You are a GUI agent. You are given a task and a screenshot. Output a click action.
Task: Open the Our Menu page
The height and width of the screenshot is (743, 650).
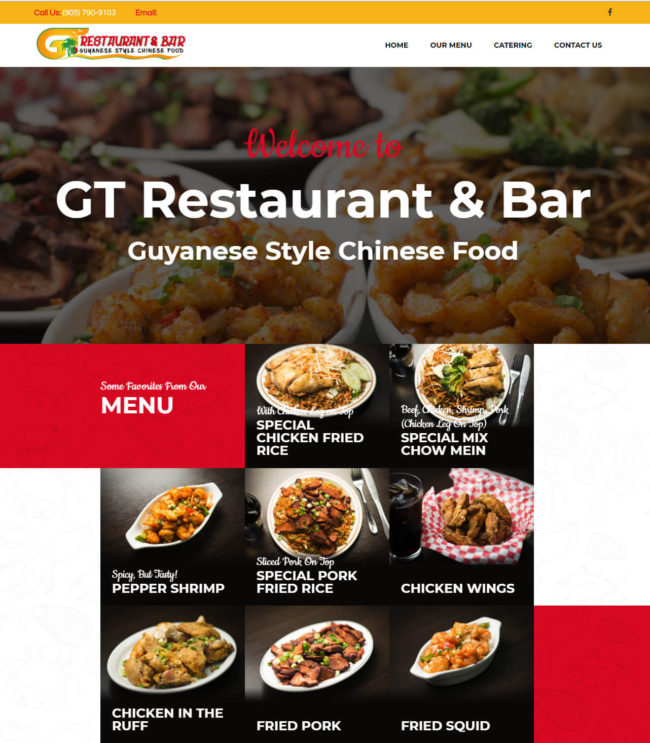[x=451, y=45]
